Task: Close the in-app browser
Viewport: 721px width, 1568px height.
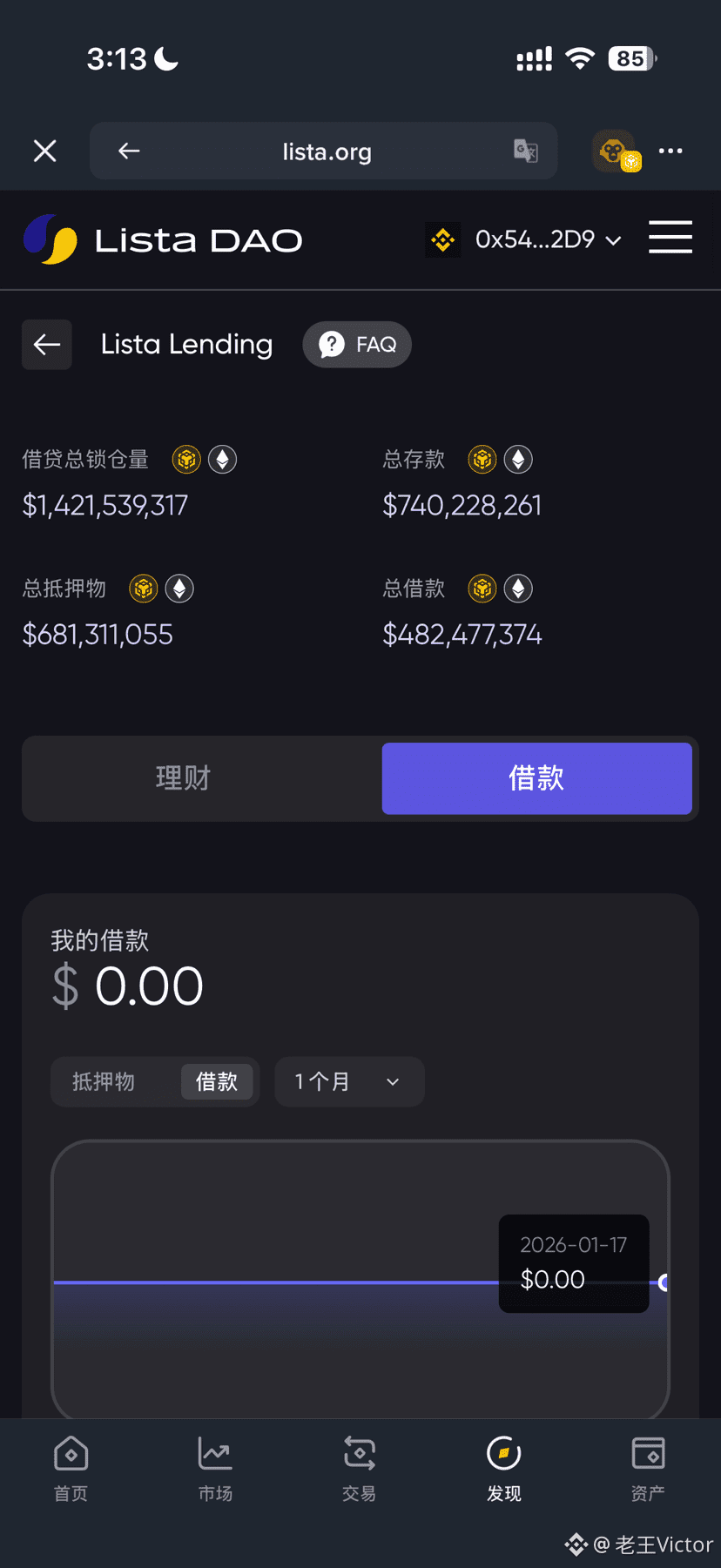Action: pyautogui.click(x=45, y=151)
